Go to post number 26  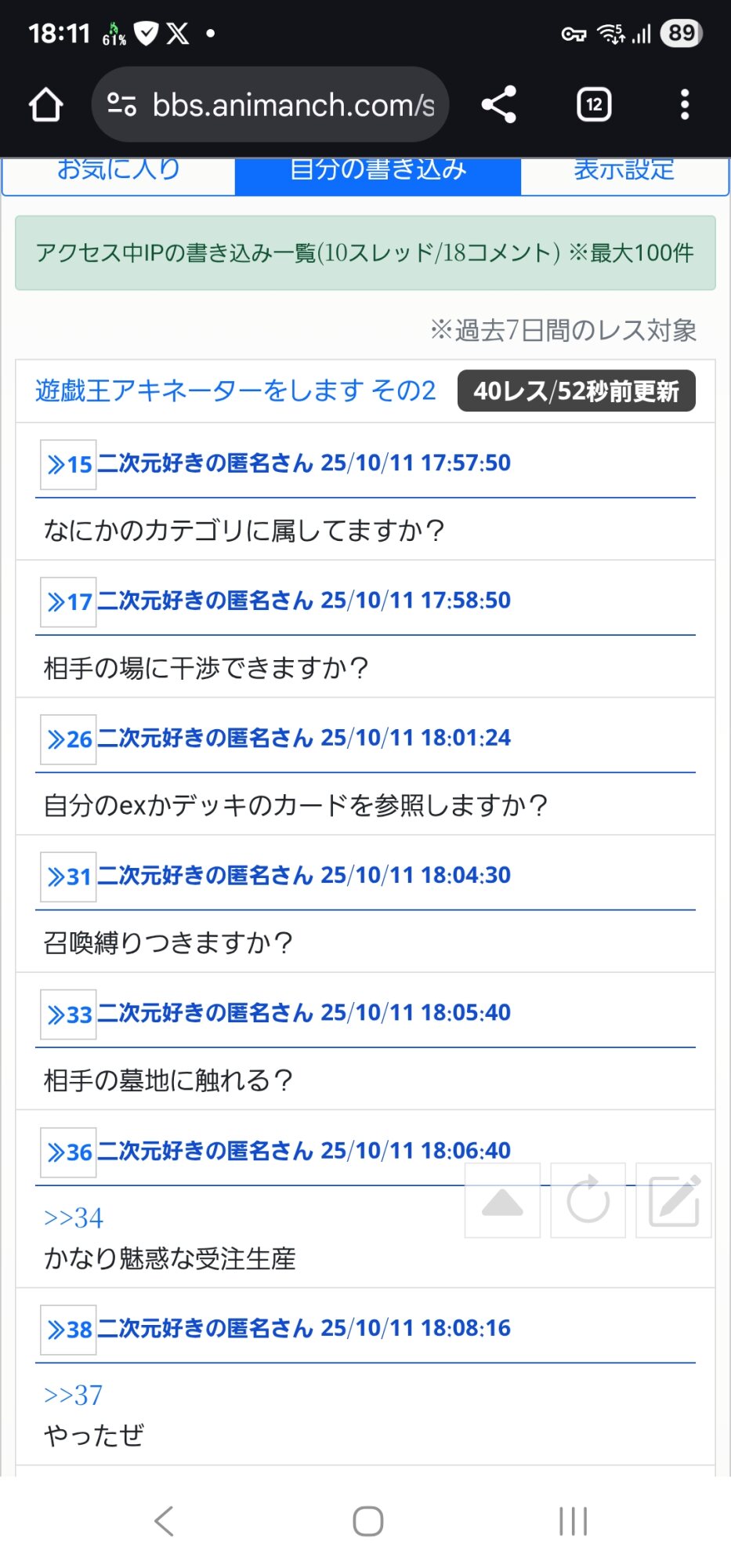click(68, 739)
